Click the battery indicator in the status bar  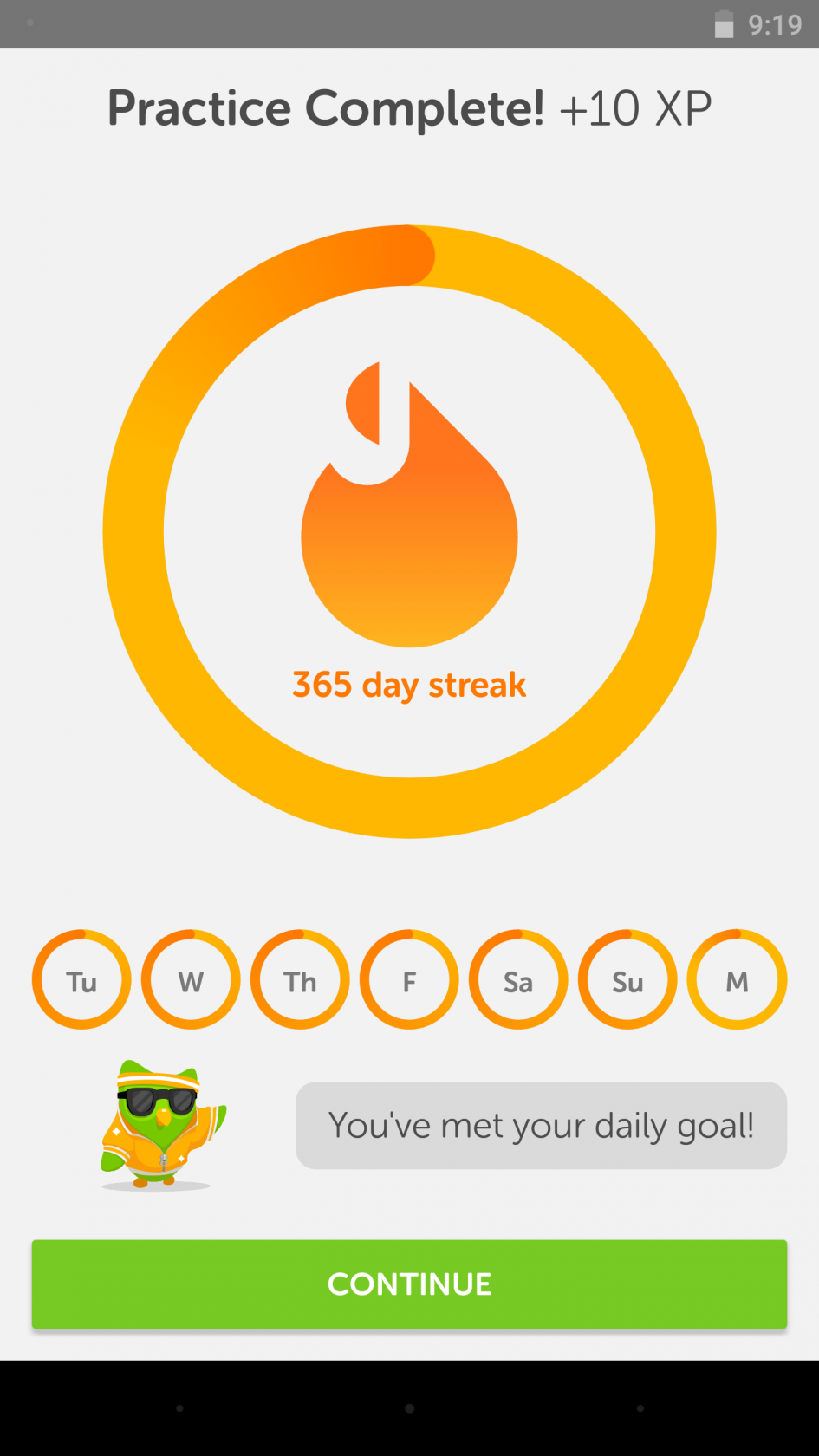click(725, 24)
